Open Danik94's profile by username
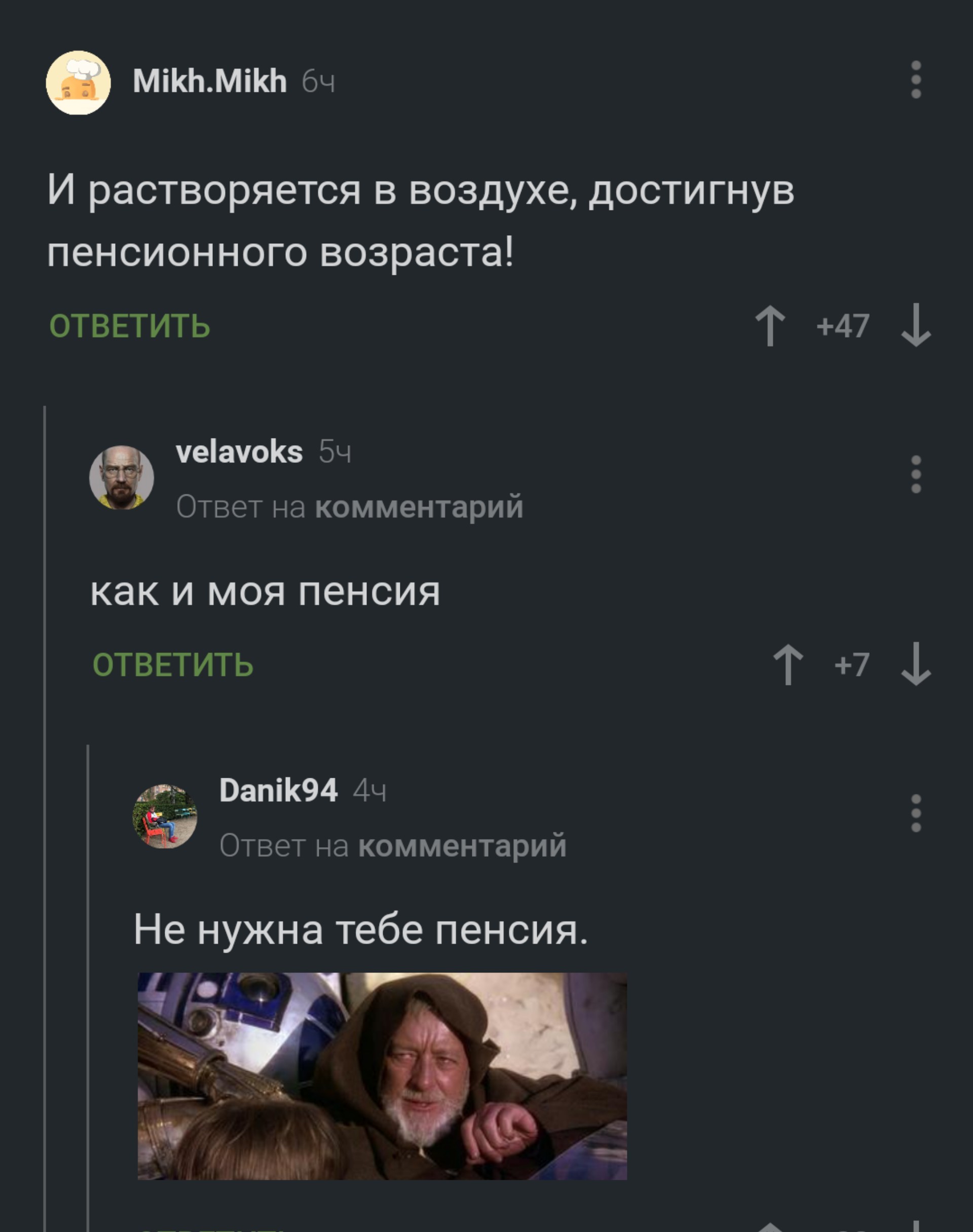 point(278,790)
